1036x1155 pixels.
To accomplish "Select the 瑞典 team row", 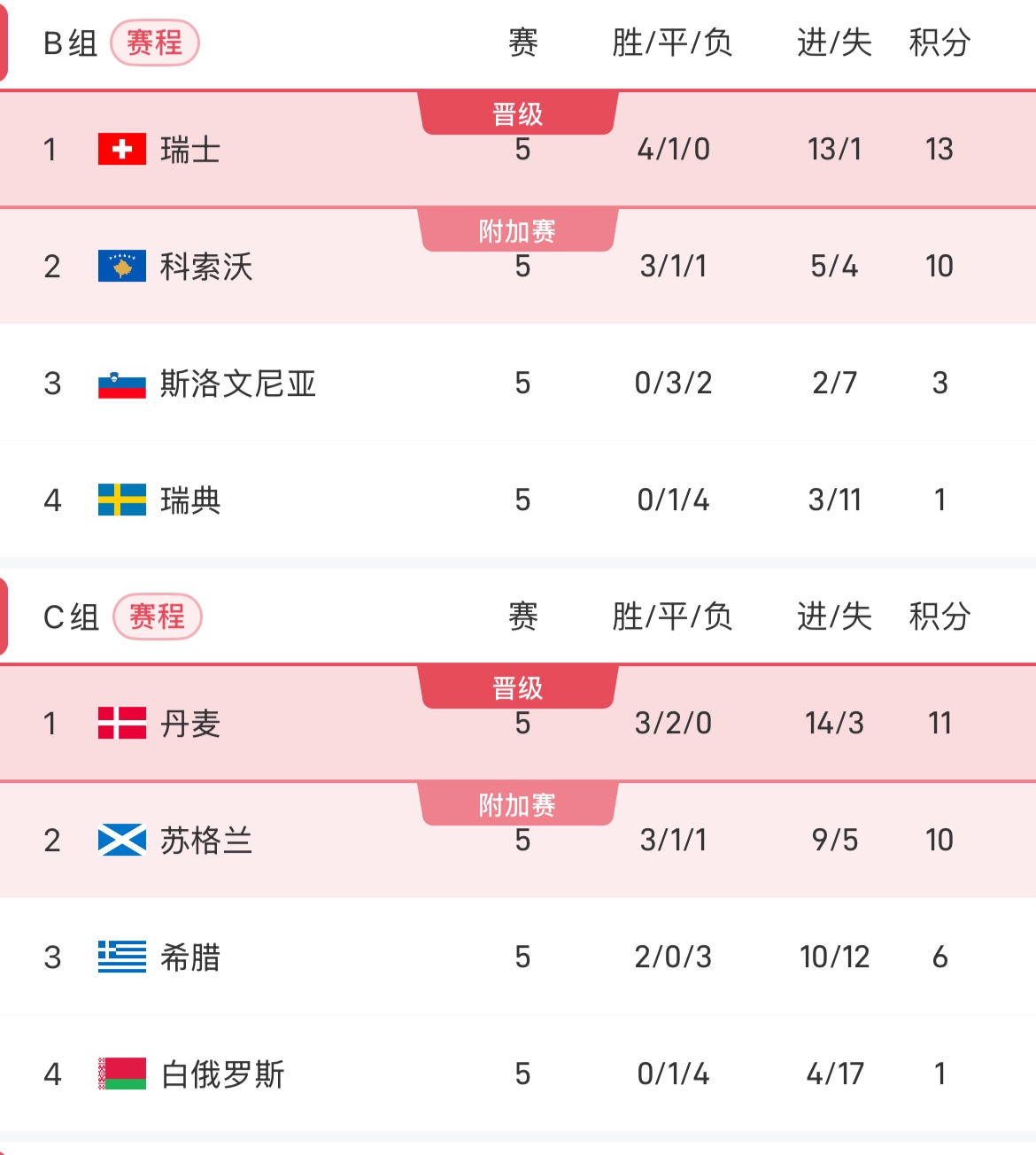I will [190, 500].
